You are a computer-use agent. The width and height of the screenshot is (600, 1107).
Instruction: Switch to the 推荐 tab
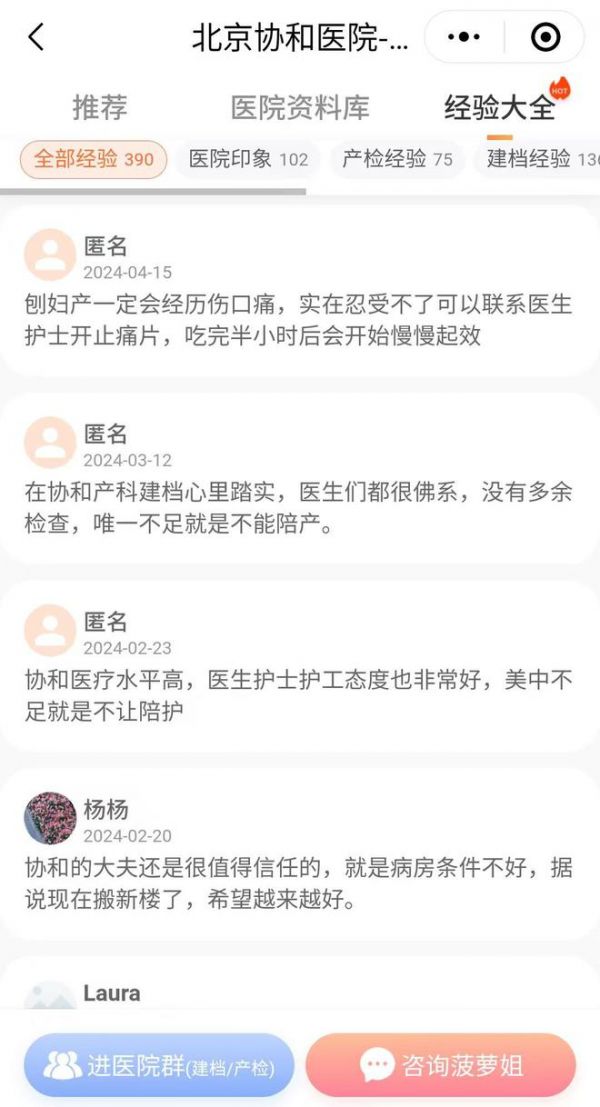point(99,107)
